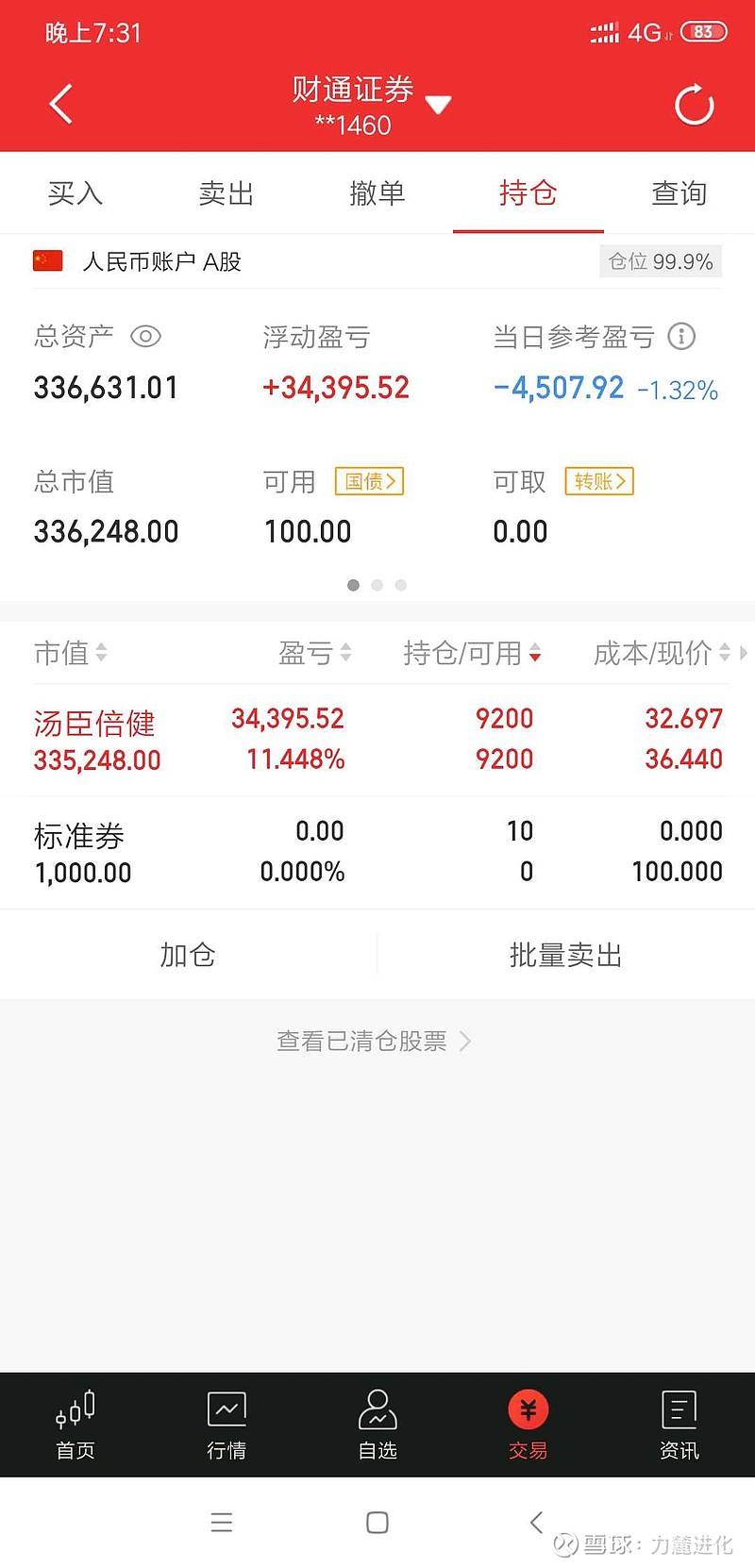The image size is (755, 1568).
Task: Hide total assets with the eye icon
Action: coord(145,337)
